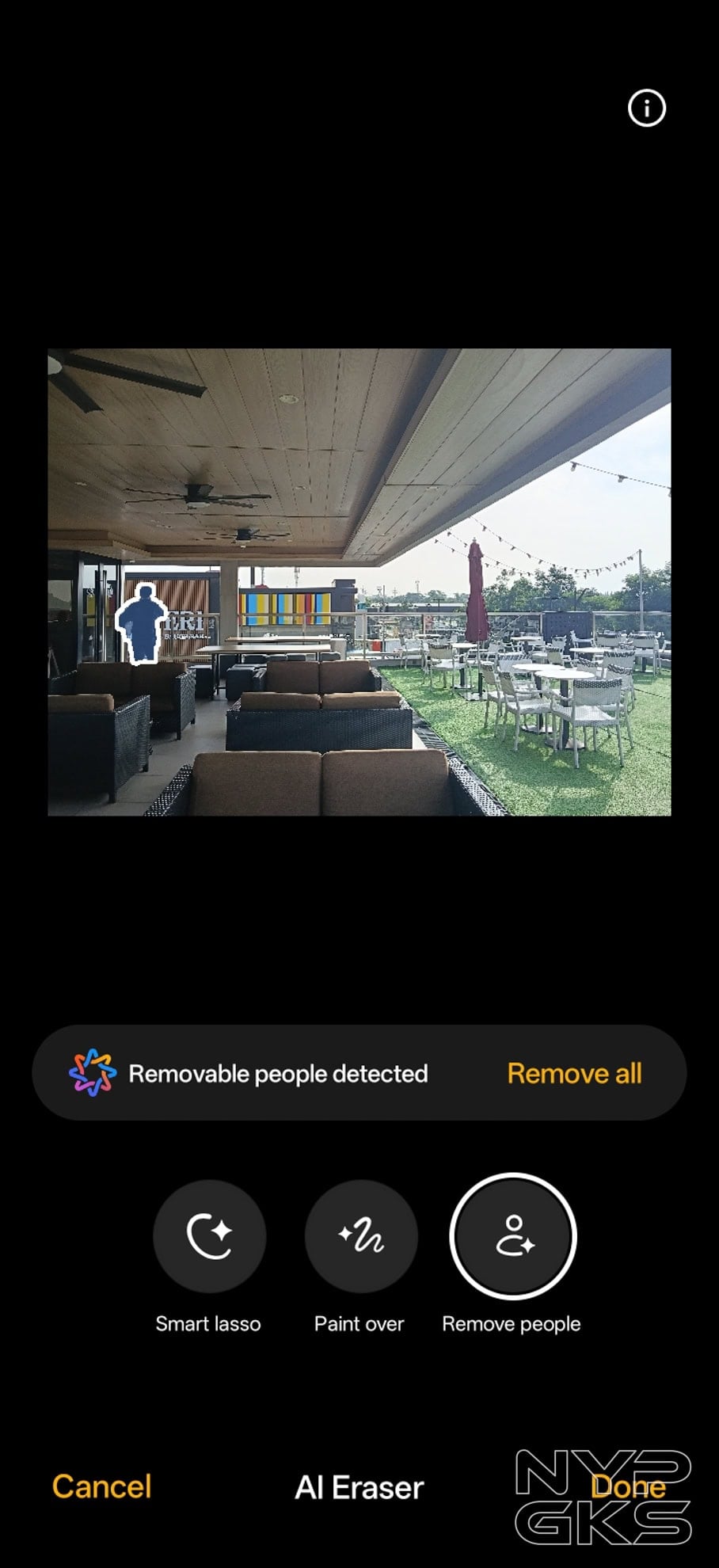This screenshot has width=719, height=1568.
Task: Select the Smart lasso tool
Action: pos(209,1236)
